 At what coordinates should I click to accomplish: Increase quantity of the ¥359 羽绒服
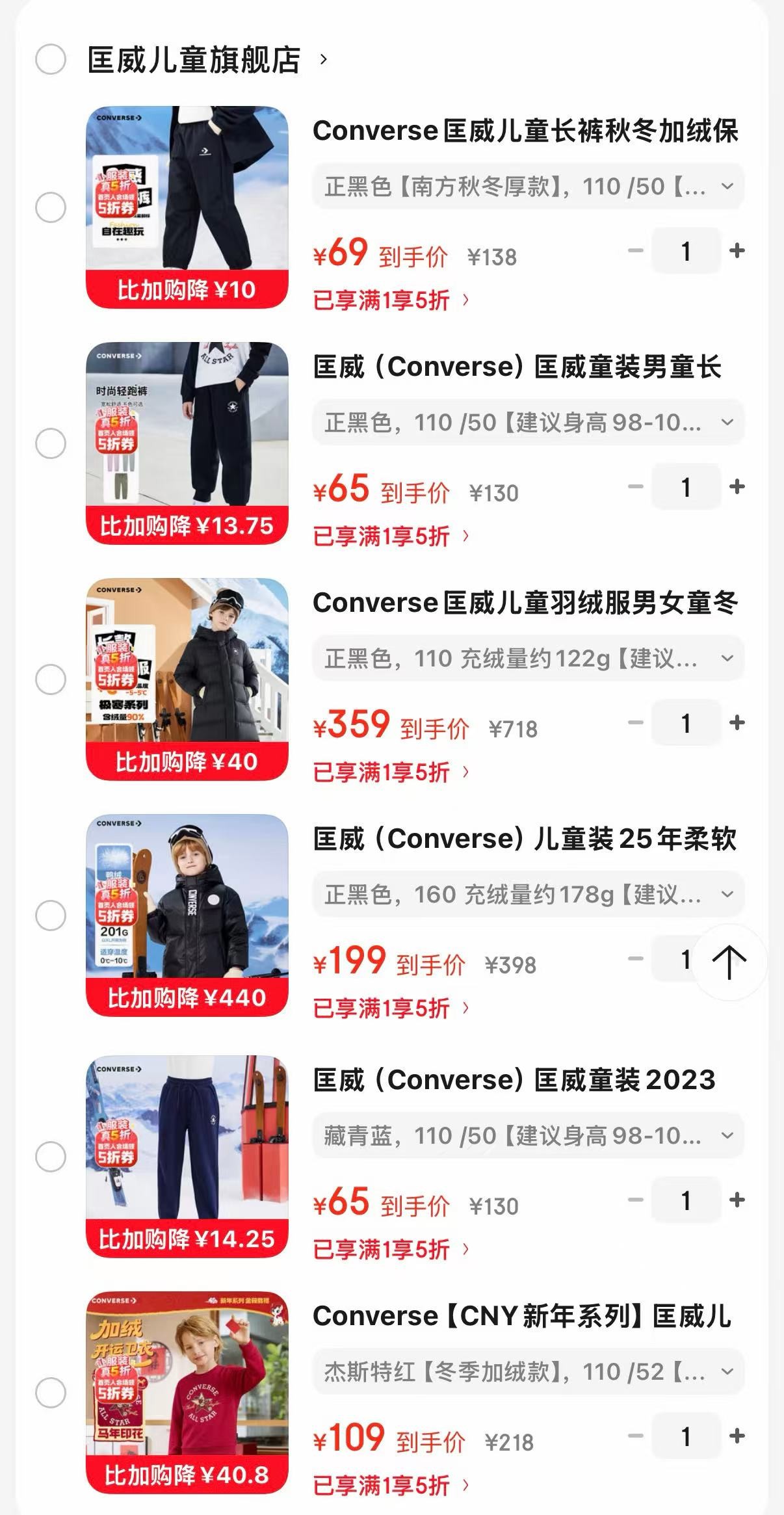point(737,722)
